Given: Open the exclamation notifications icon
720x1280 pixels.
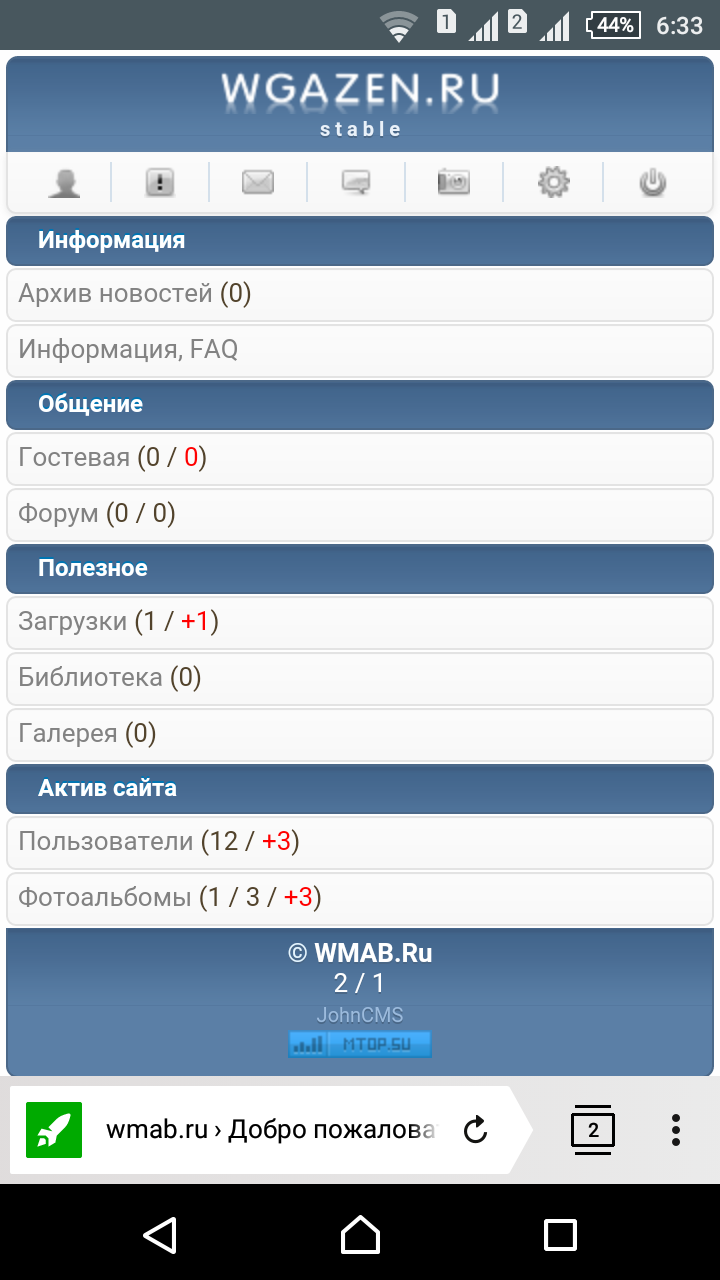Looking at the screenshot, I should [160, 183].
